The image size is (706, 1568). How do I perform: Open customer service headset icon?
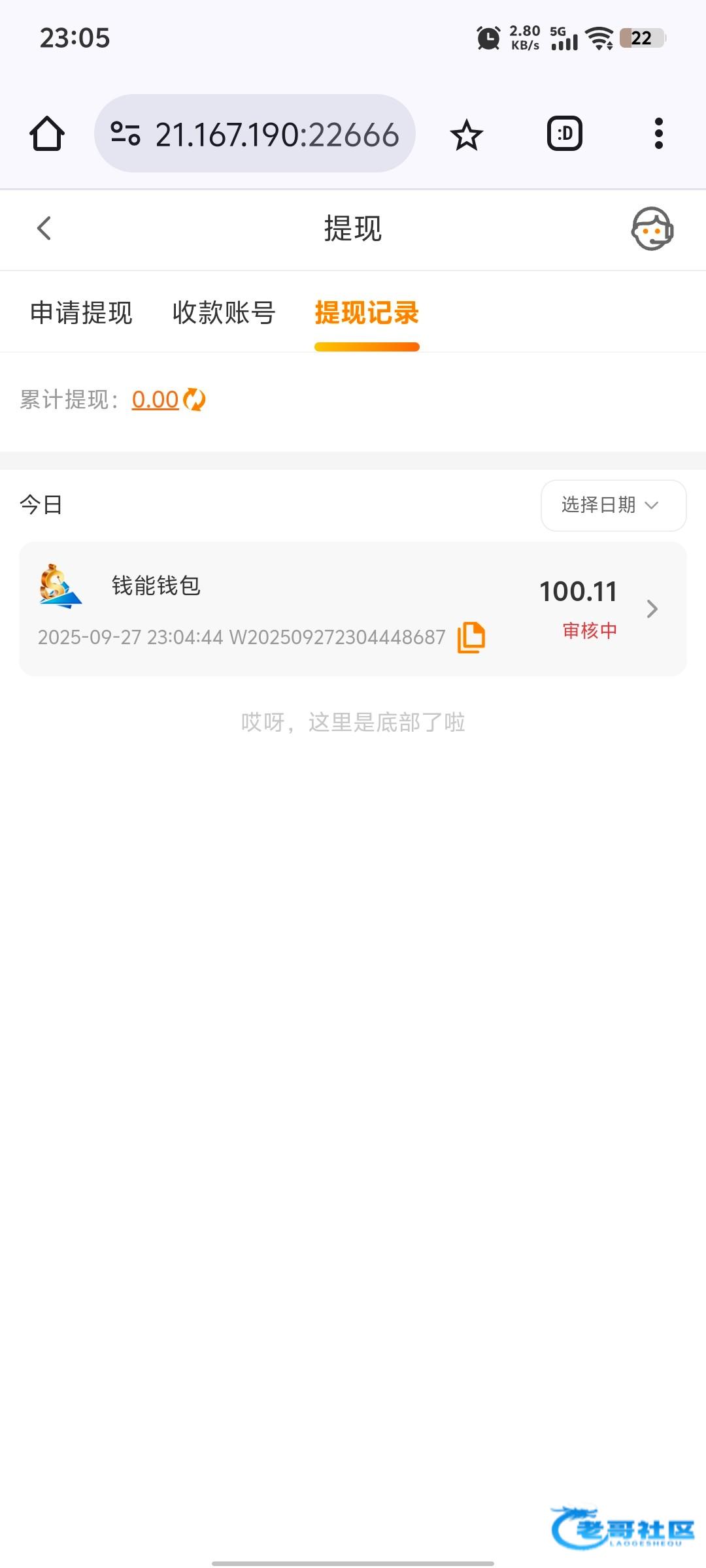tap(652, 229)
